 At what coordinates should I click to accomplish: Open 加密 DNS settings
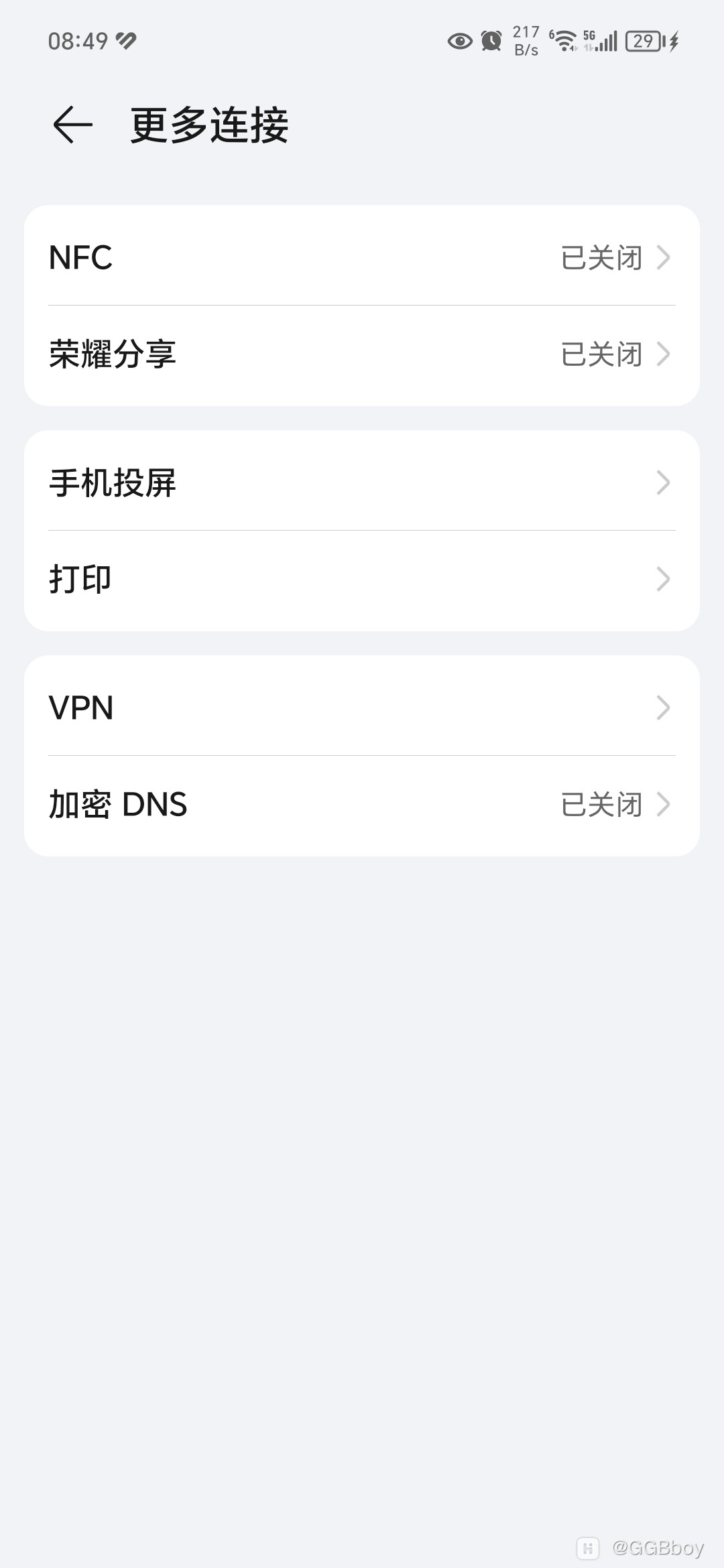(x=362, y=804)
